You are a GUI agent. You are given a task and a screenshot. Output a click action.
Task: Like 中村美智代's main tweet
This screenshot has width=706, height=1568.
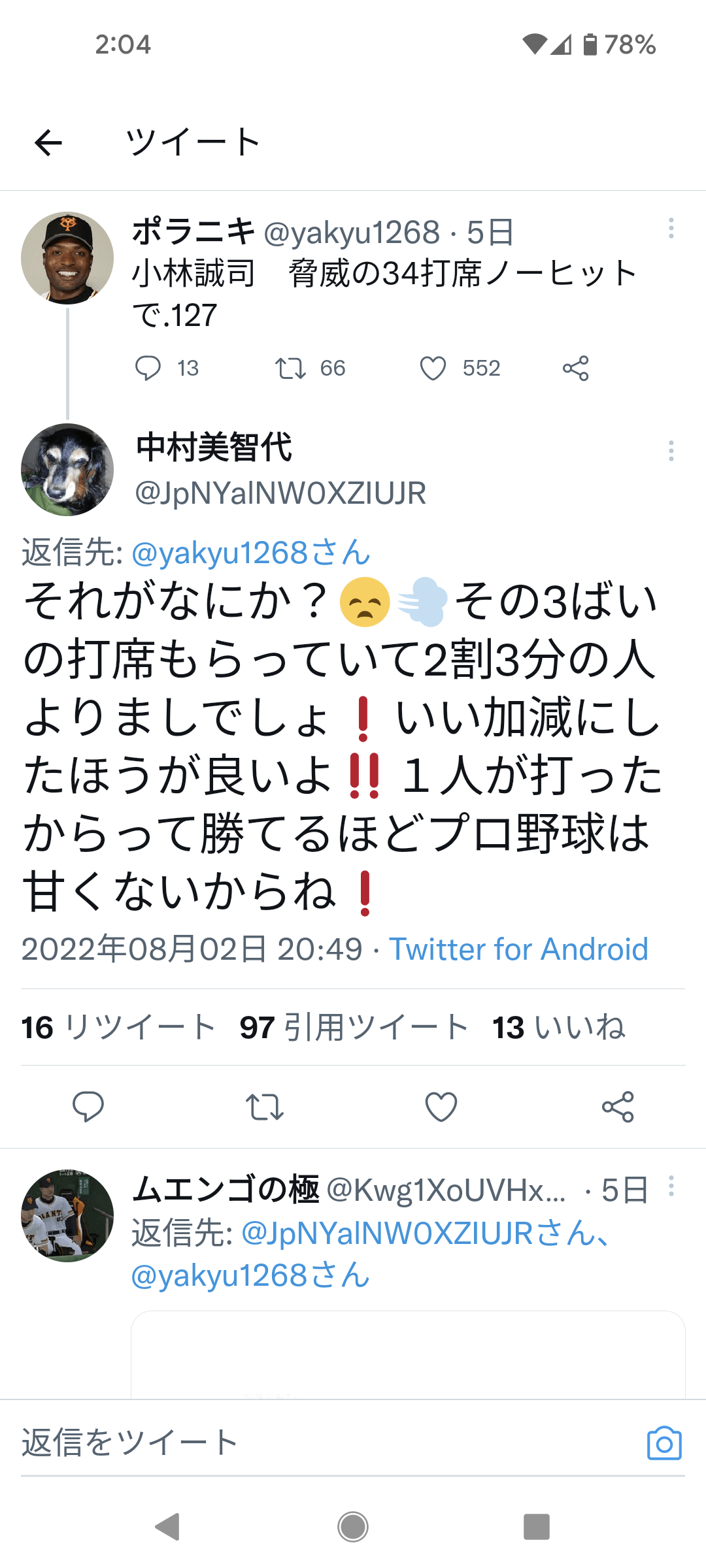coord(441,1107)
